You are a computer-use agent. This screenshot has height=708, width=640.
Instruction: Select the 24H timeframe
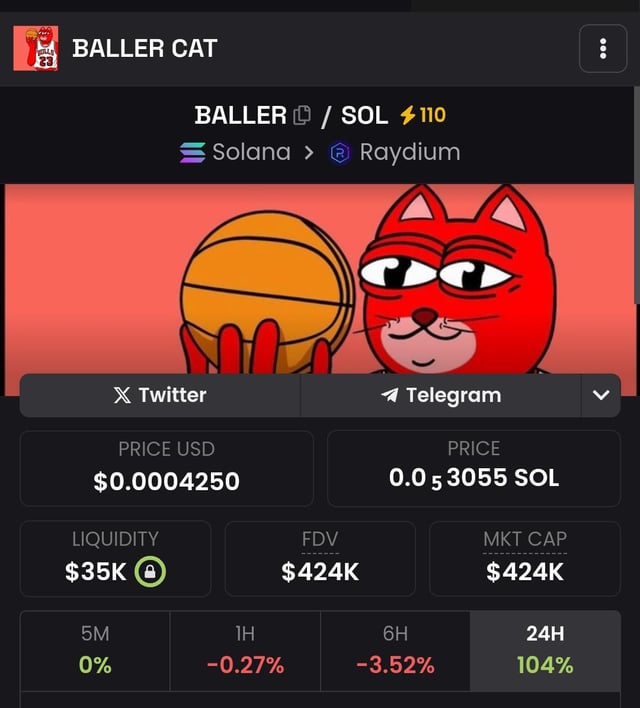pyautogui.click(x=545, y=650)
